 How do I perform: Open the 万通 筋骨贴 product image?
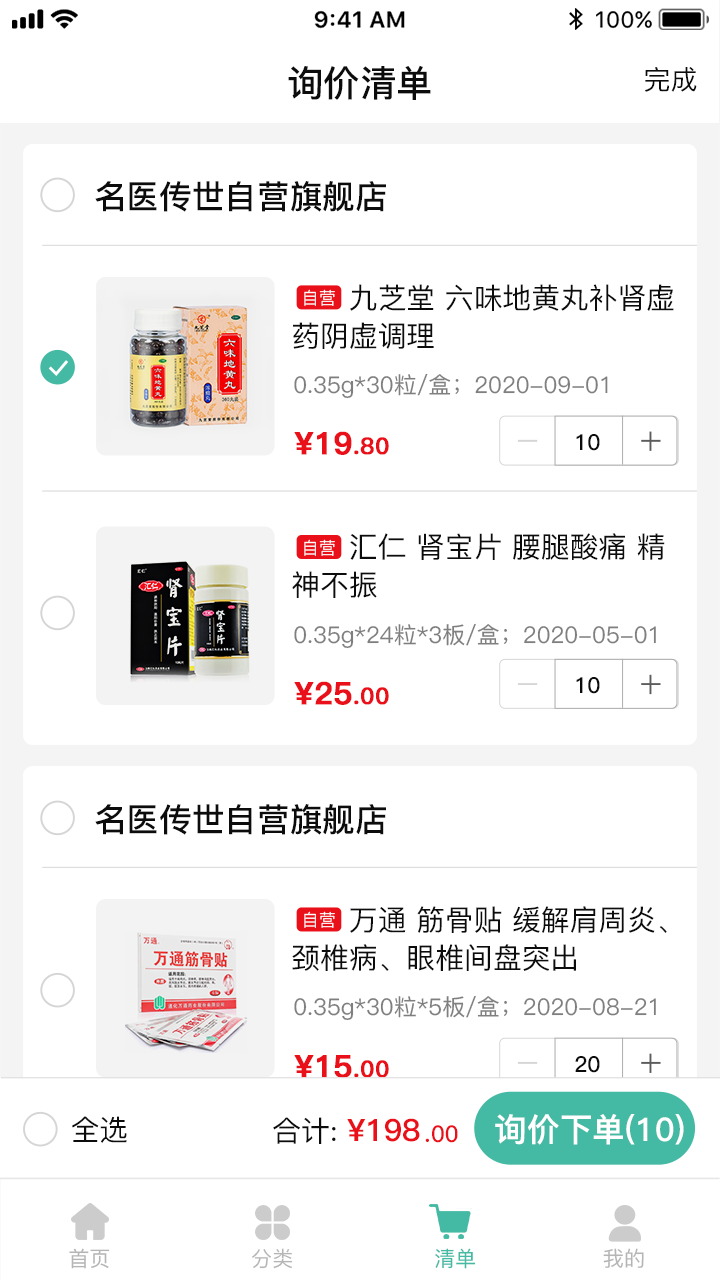(x=185, y=988)
